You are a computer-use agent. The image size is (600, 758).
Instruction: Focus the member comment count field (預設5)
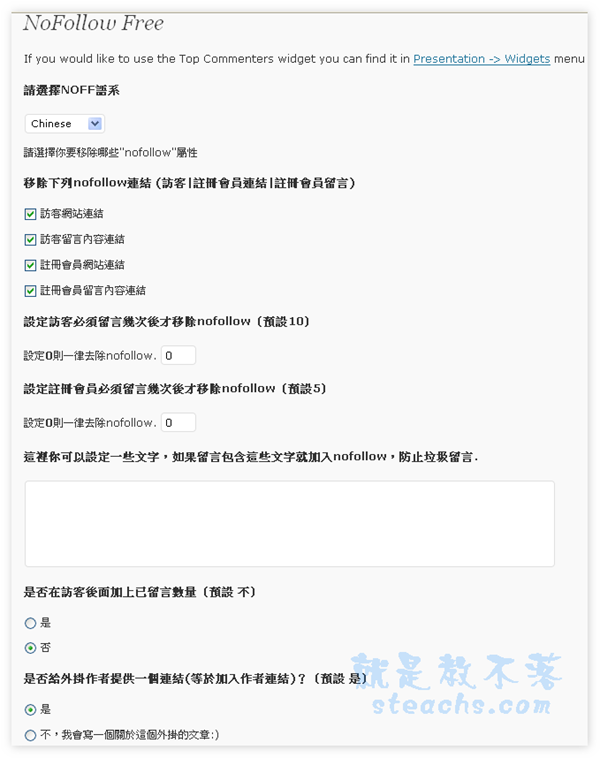(178, 423)
